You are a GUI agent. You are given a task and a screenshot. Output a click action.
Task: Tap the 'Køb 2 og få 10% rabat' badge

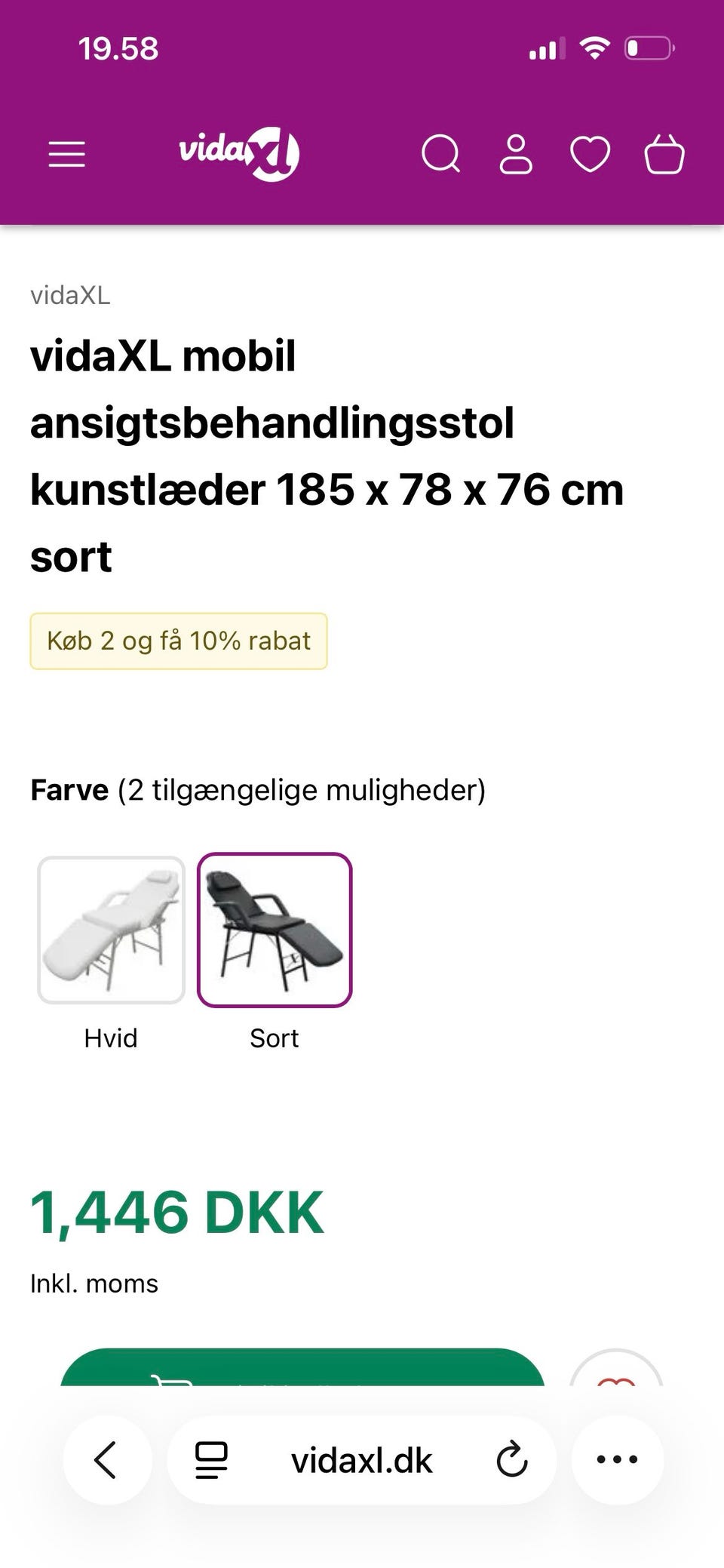(x=178, y=641)
